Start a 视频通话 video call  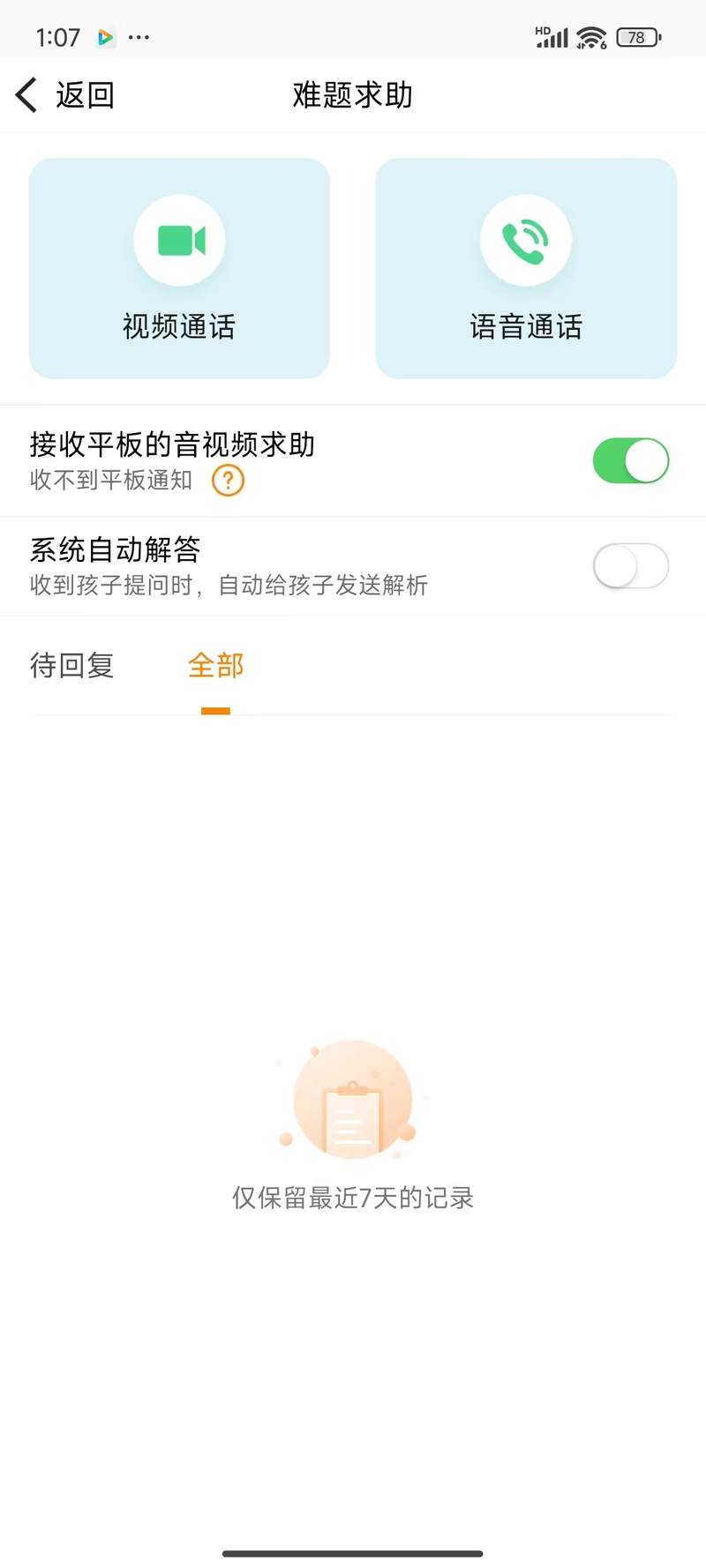point(179,268)
